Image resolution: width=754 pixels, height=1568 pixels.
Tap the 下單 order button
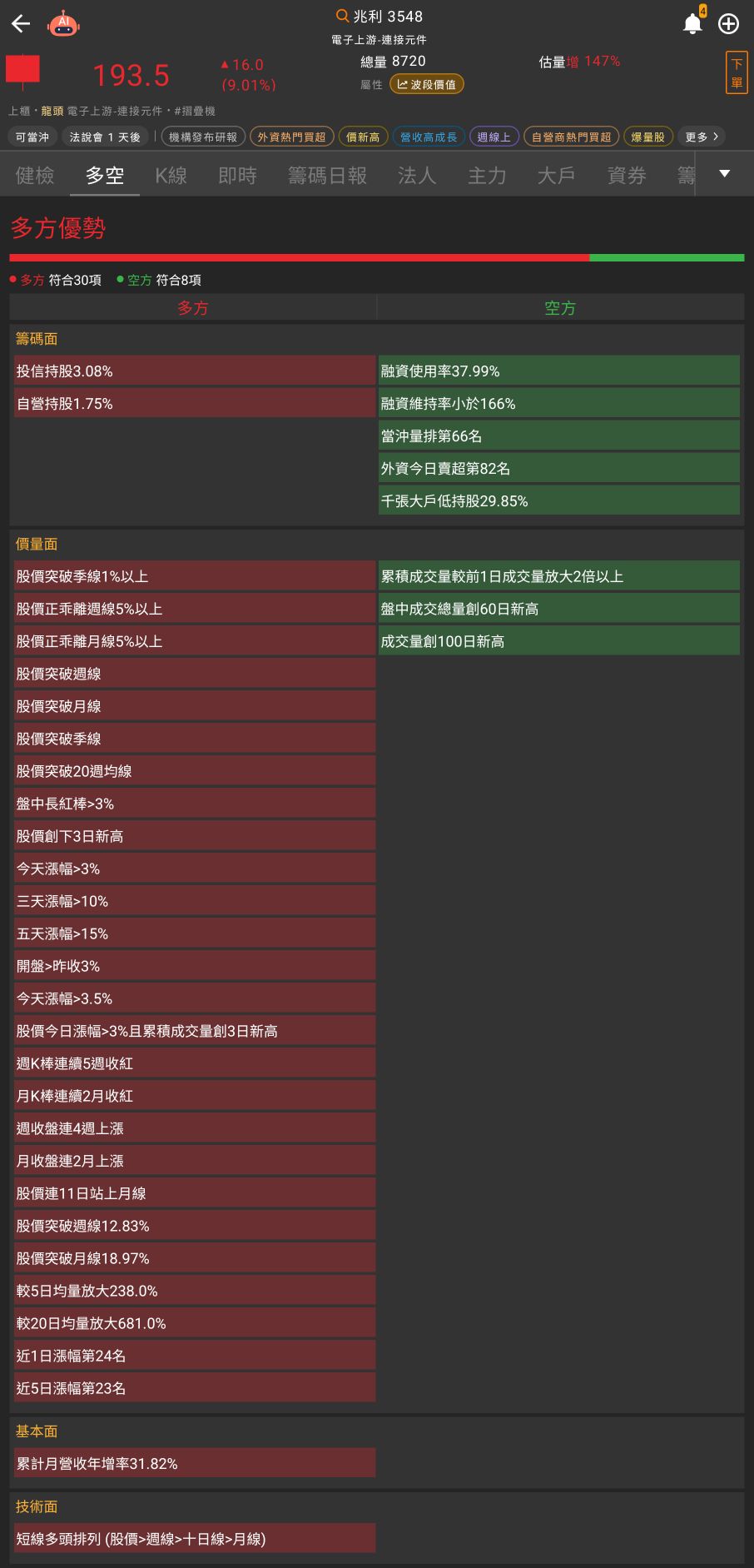pos(737,73)
